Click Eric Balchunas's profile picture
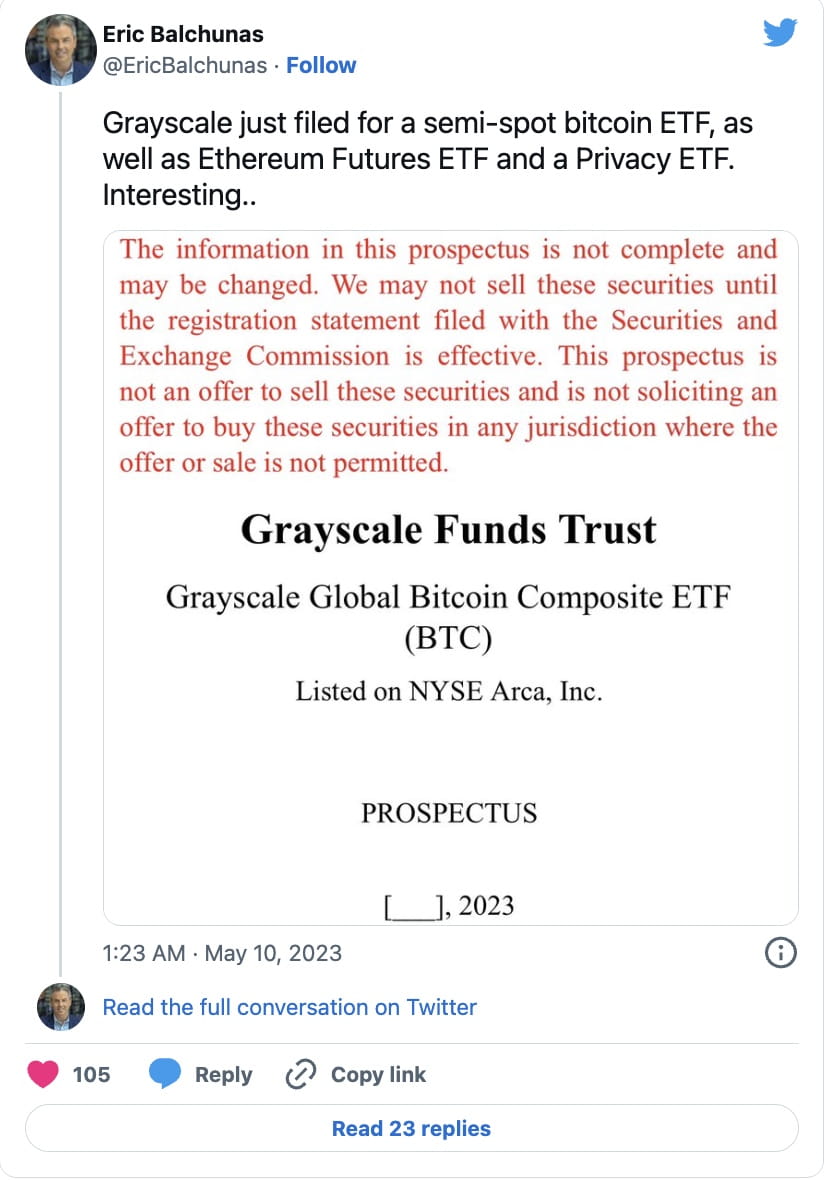Image resolution: width=824 pixels, height=1180 pixels. [61, 49]
